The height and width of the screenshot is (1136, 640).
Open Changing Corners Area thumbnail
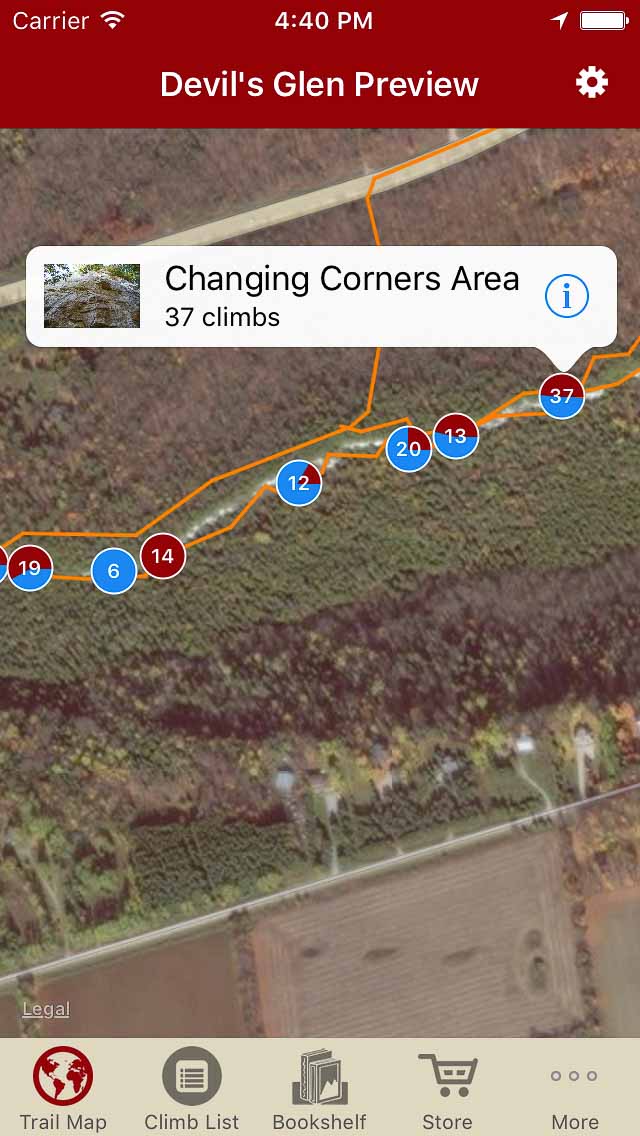(92, 296)
